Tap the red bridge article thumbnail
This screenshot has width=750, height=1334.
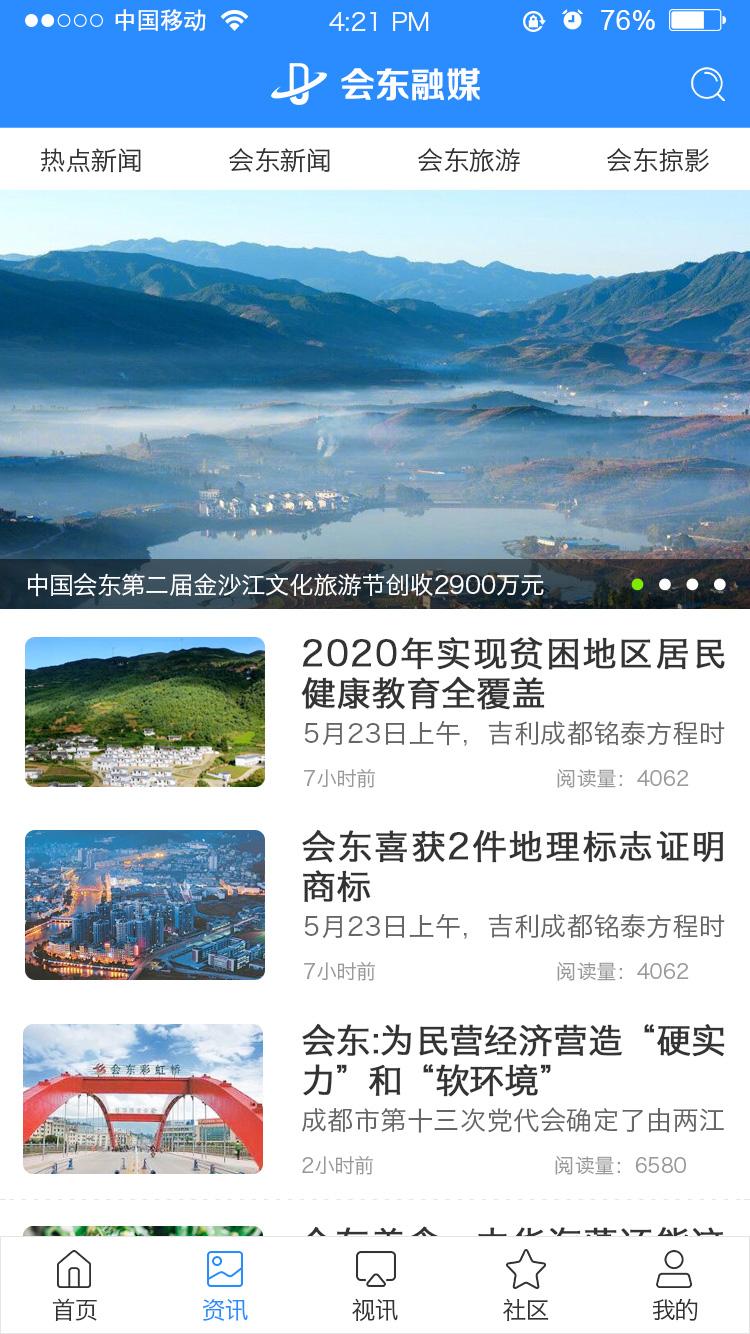pyautogui.click(x=144, y=1098)
